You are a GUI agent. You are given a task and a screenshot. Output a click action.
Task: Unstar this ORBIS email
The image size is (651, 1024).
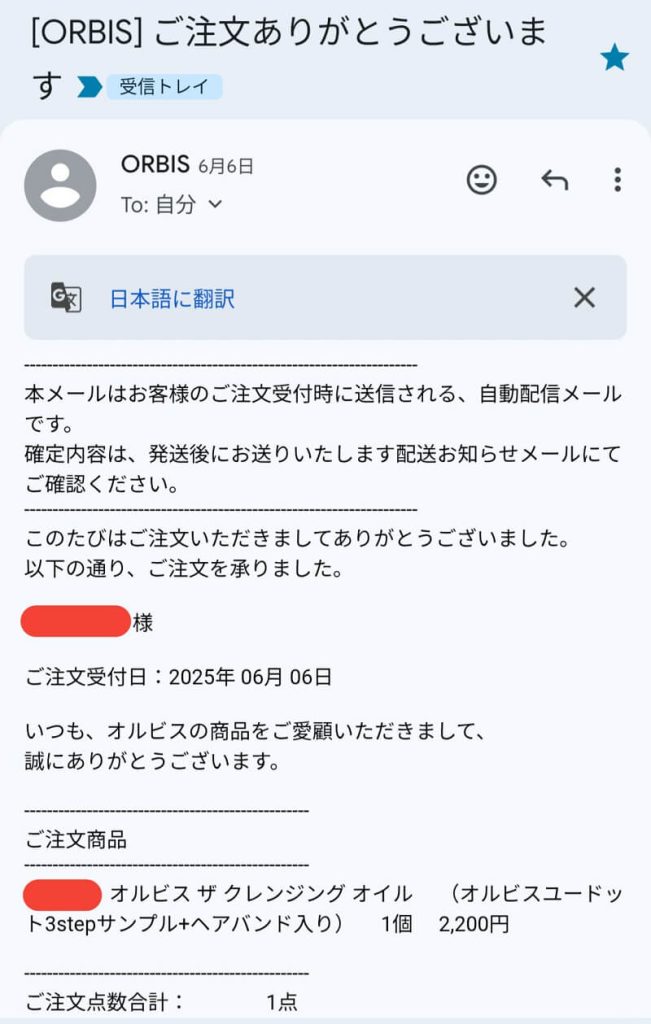tap(614, 59)
